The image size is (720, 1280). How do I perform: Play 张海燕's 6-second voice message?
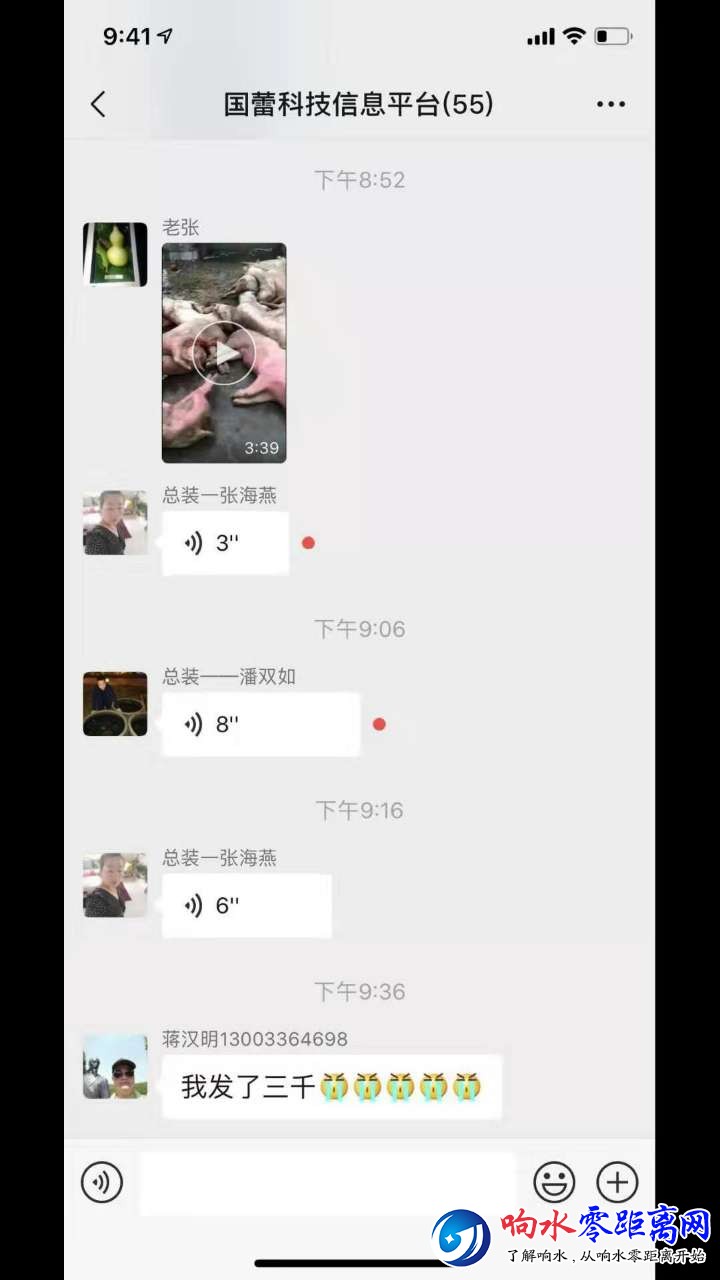click(246, 906)
